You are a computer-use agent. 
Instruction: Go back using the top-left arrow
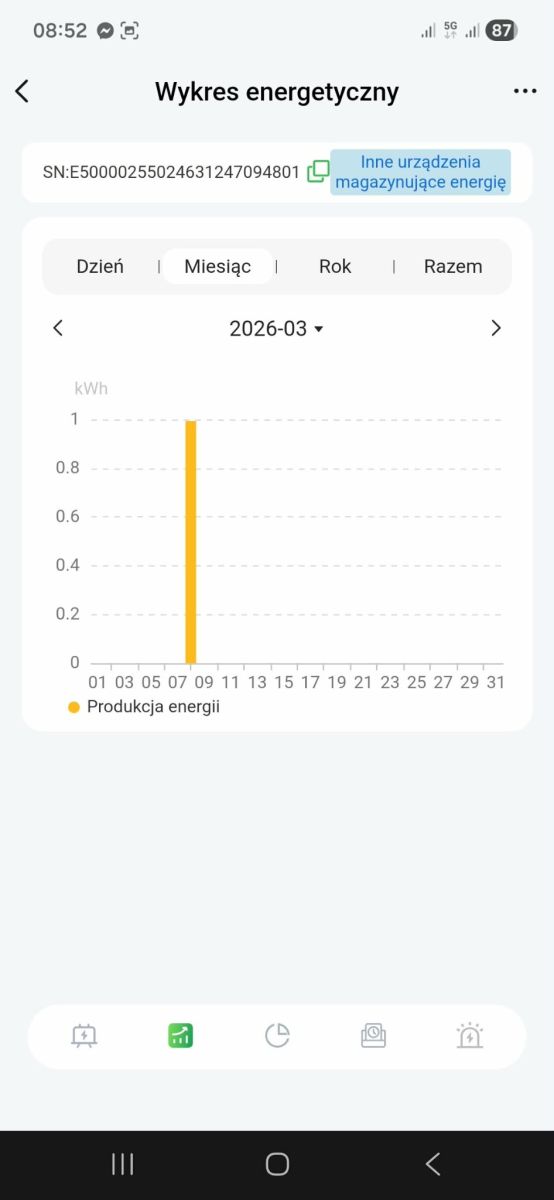pos(22,91)
